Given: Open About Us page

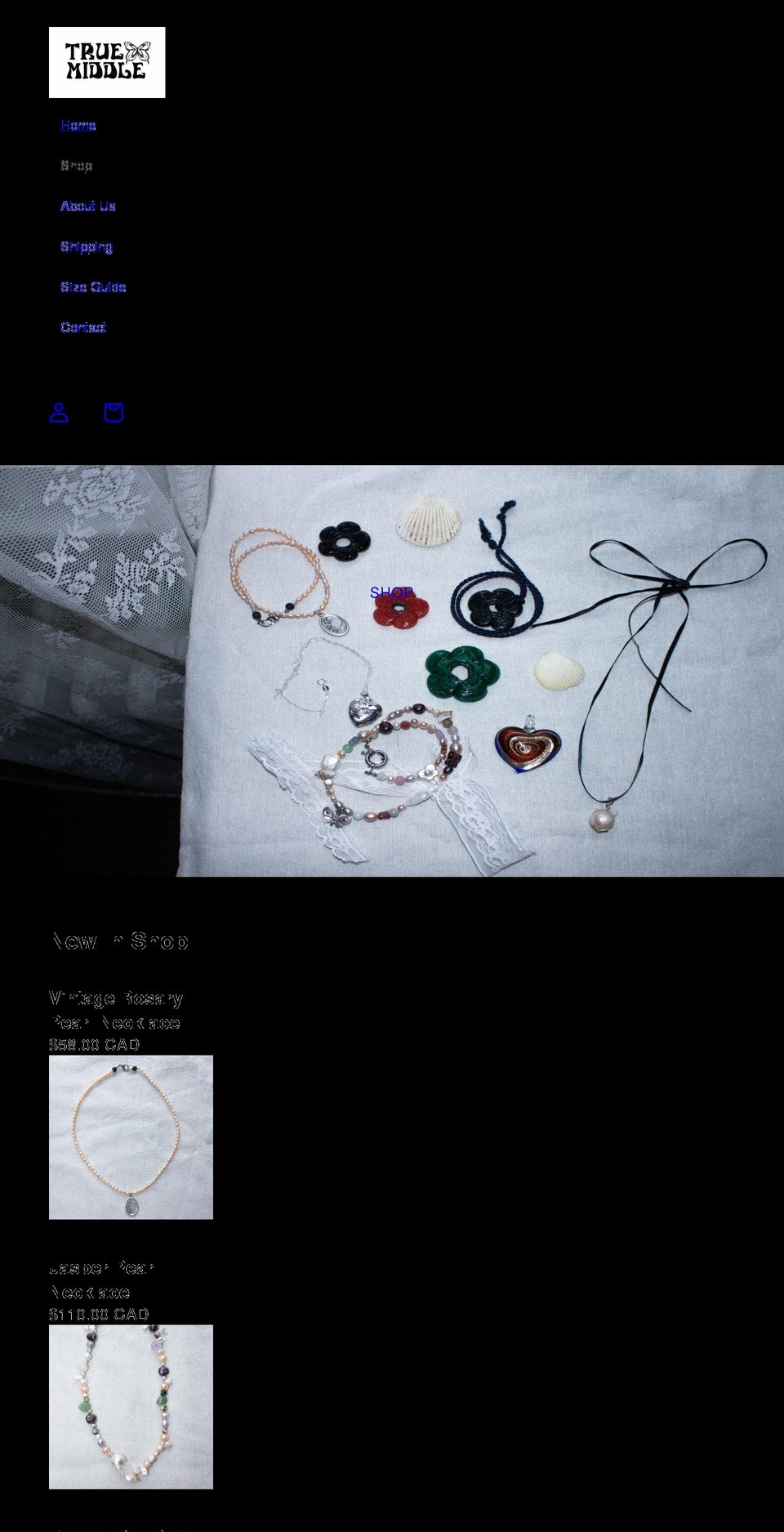Looking at the screenshot, I should tap(87, 206).
